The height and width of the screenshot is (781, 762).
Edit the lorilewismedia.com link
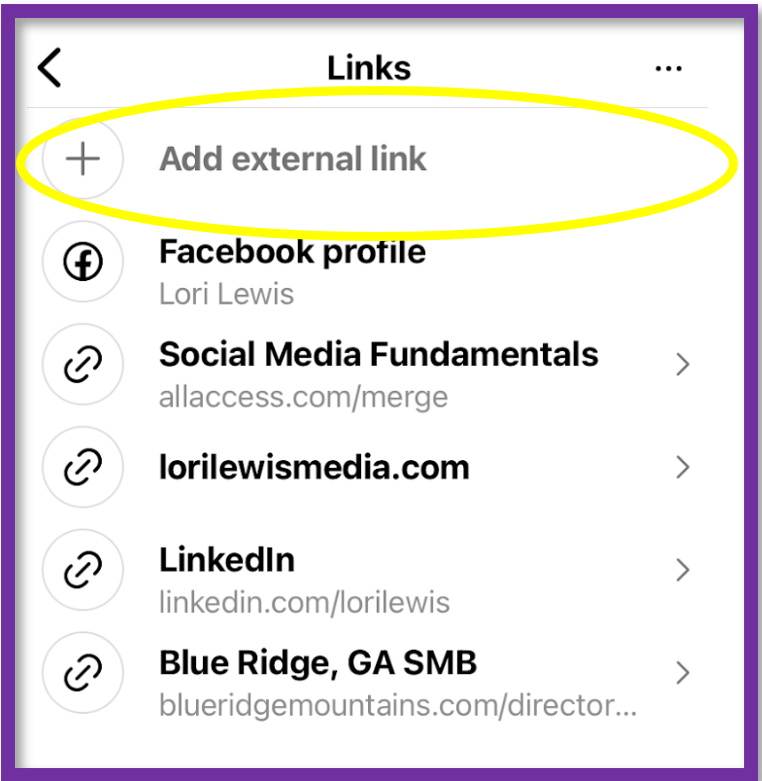pyautogui.click(x=314, y=467)
